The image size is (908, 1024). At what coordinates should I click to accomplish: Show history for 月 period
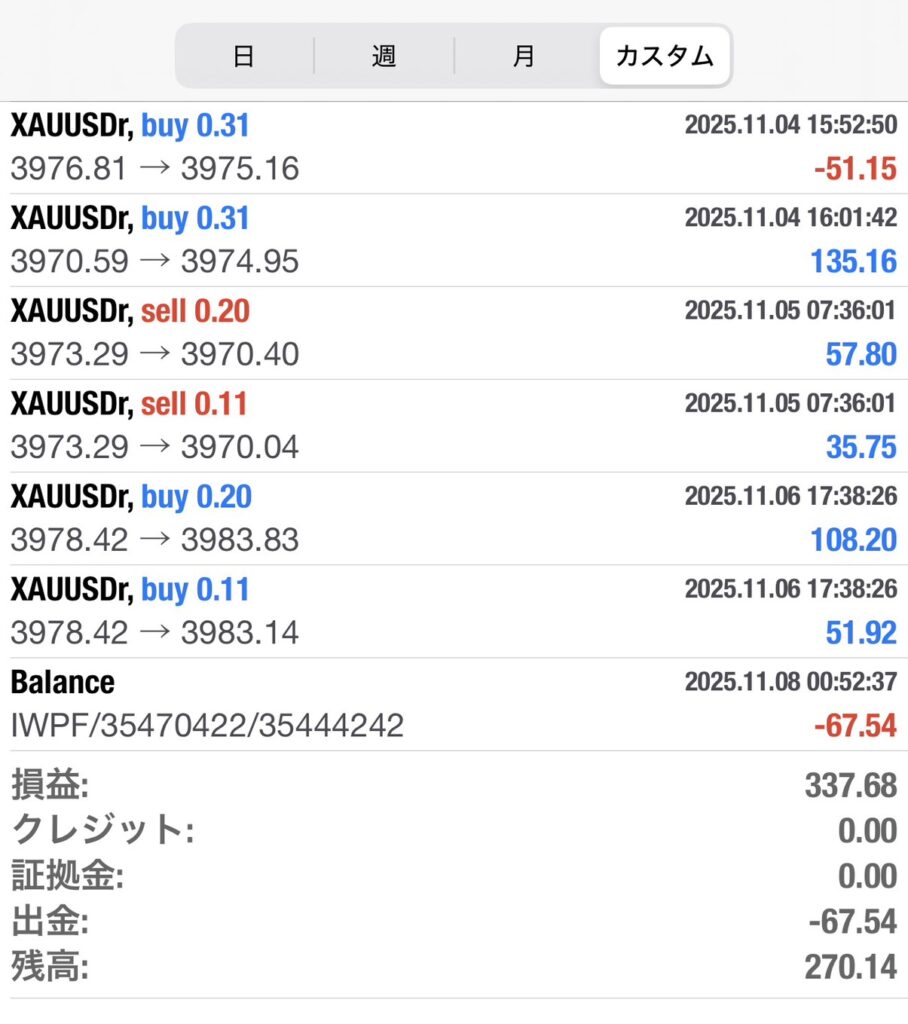[x=524, y=56]
